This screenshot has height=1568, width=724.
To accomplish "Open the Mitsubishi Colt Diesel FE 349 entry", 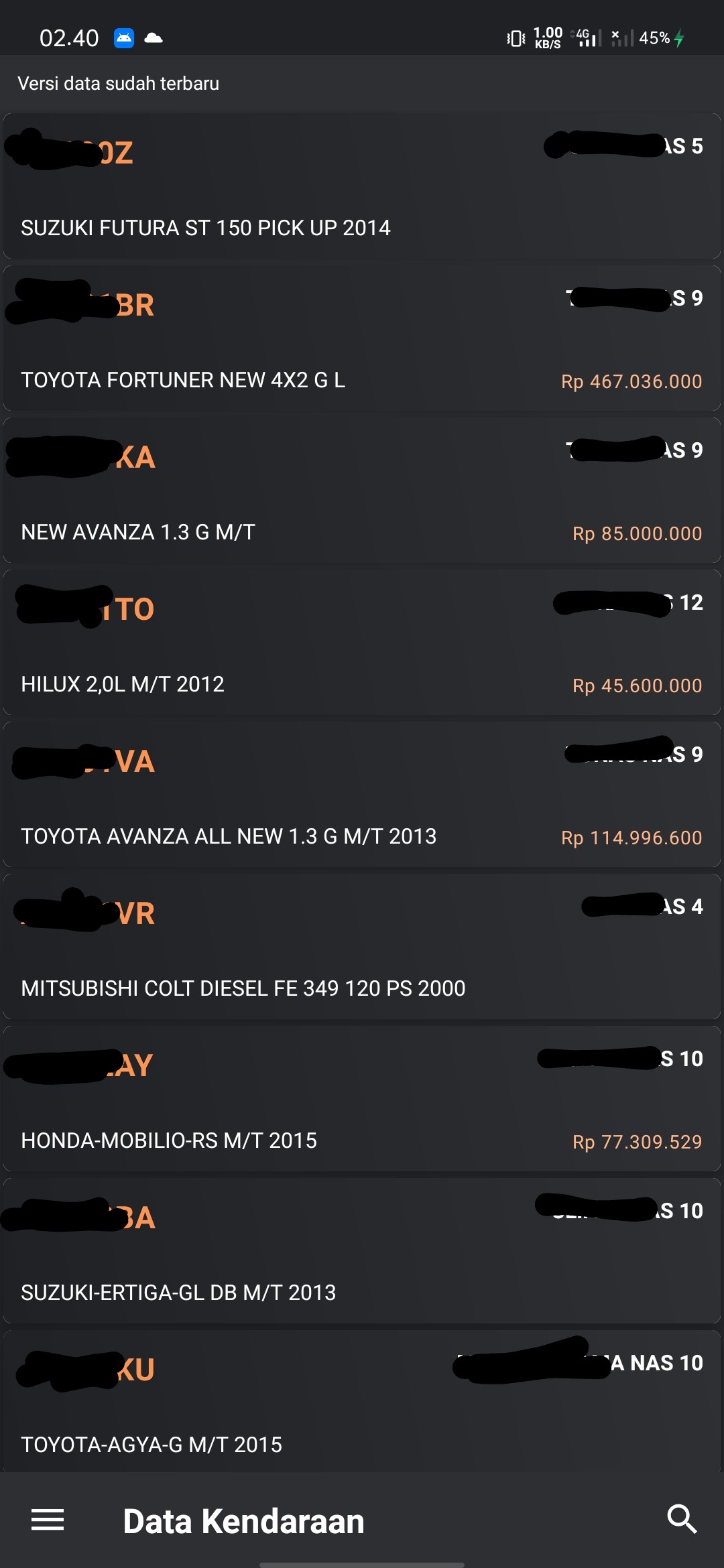I will (362, 947).
